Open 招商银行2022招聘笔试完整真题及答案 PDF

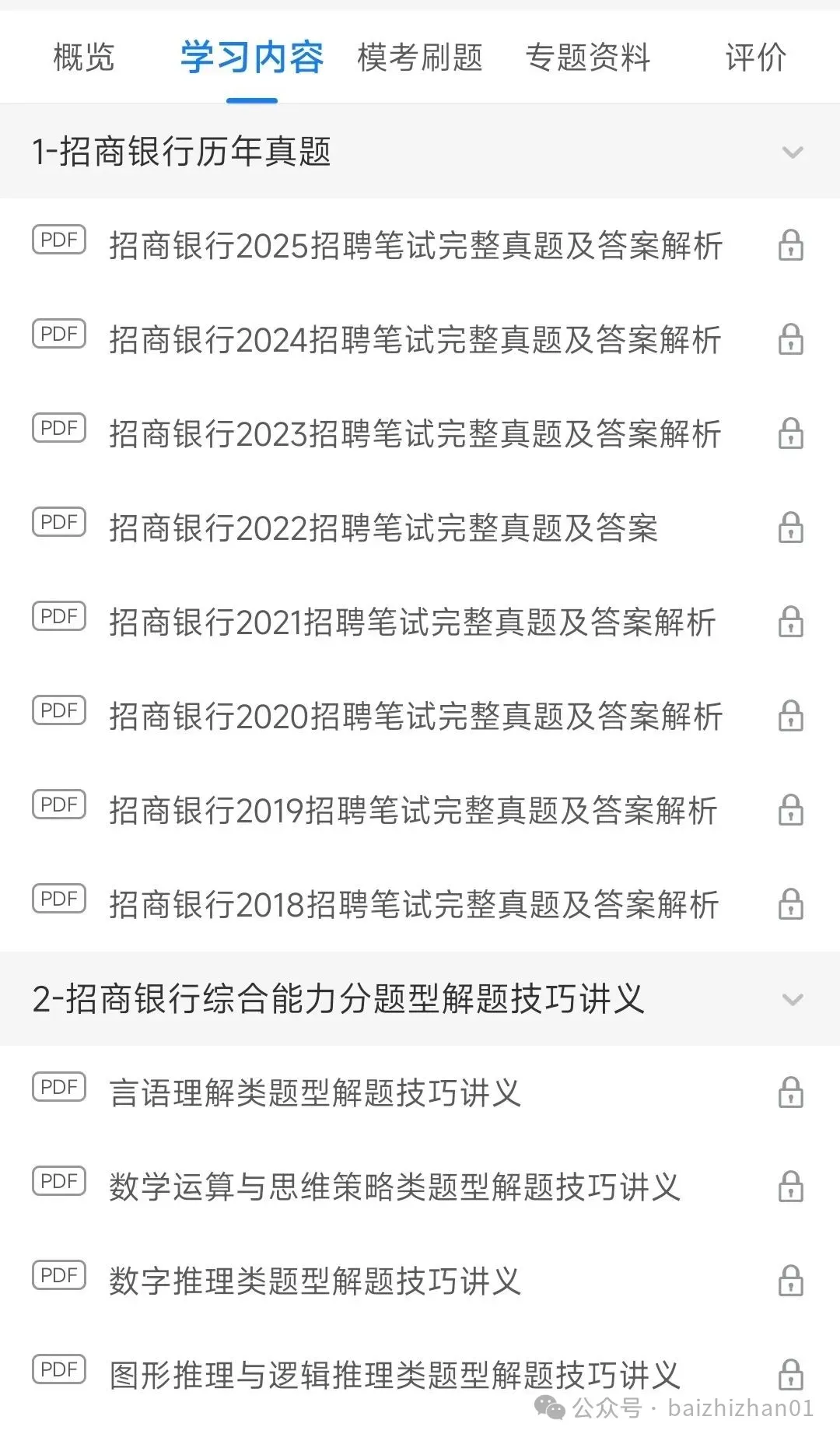tap(383, 528)
